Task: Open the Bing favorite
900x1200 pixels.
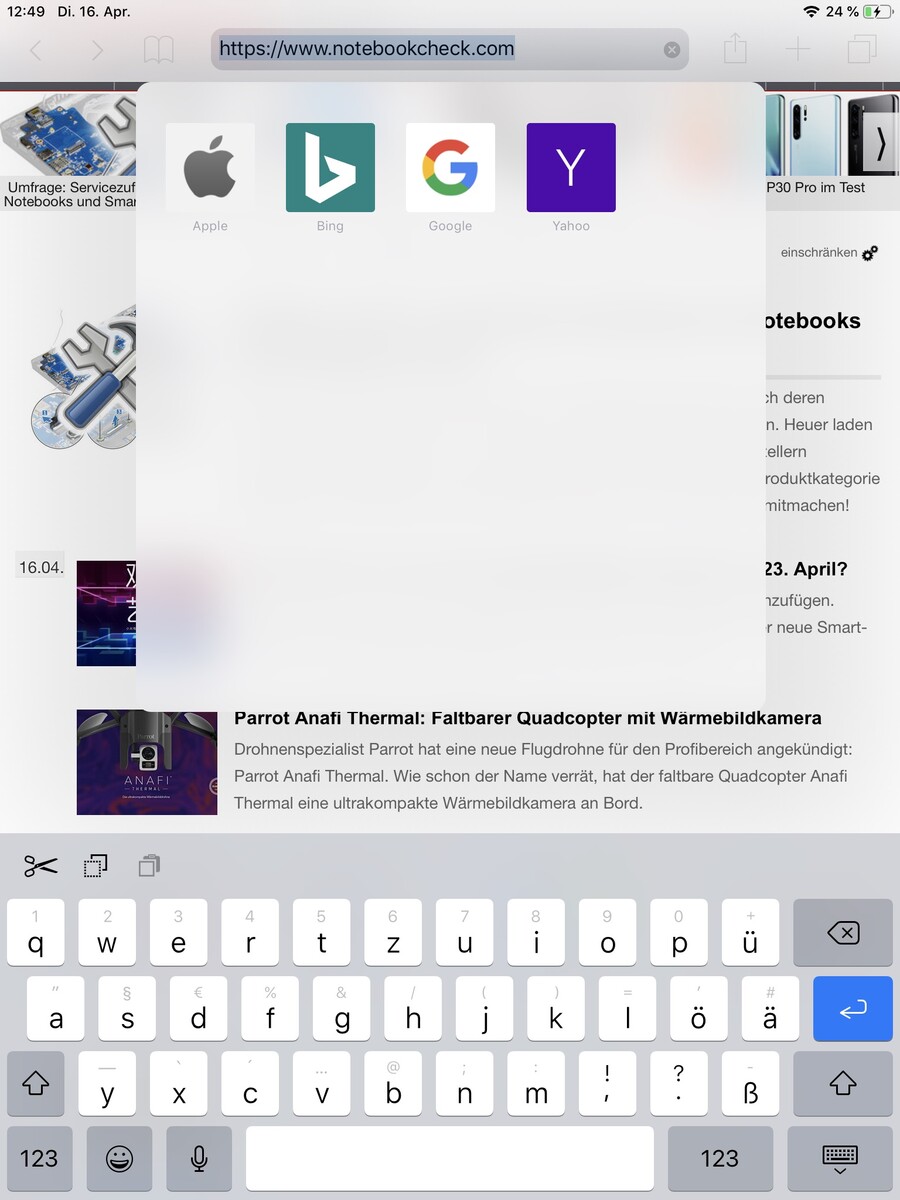Action: [330, 168]
